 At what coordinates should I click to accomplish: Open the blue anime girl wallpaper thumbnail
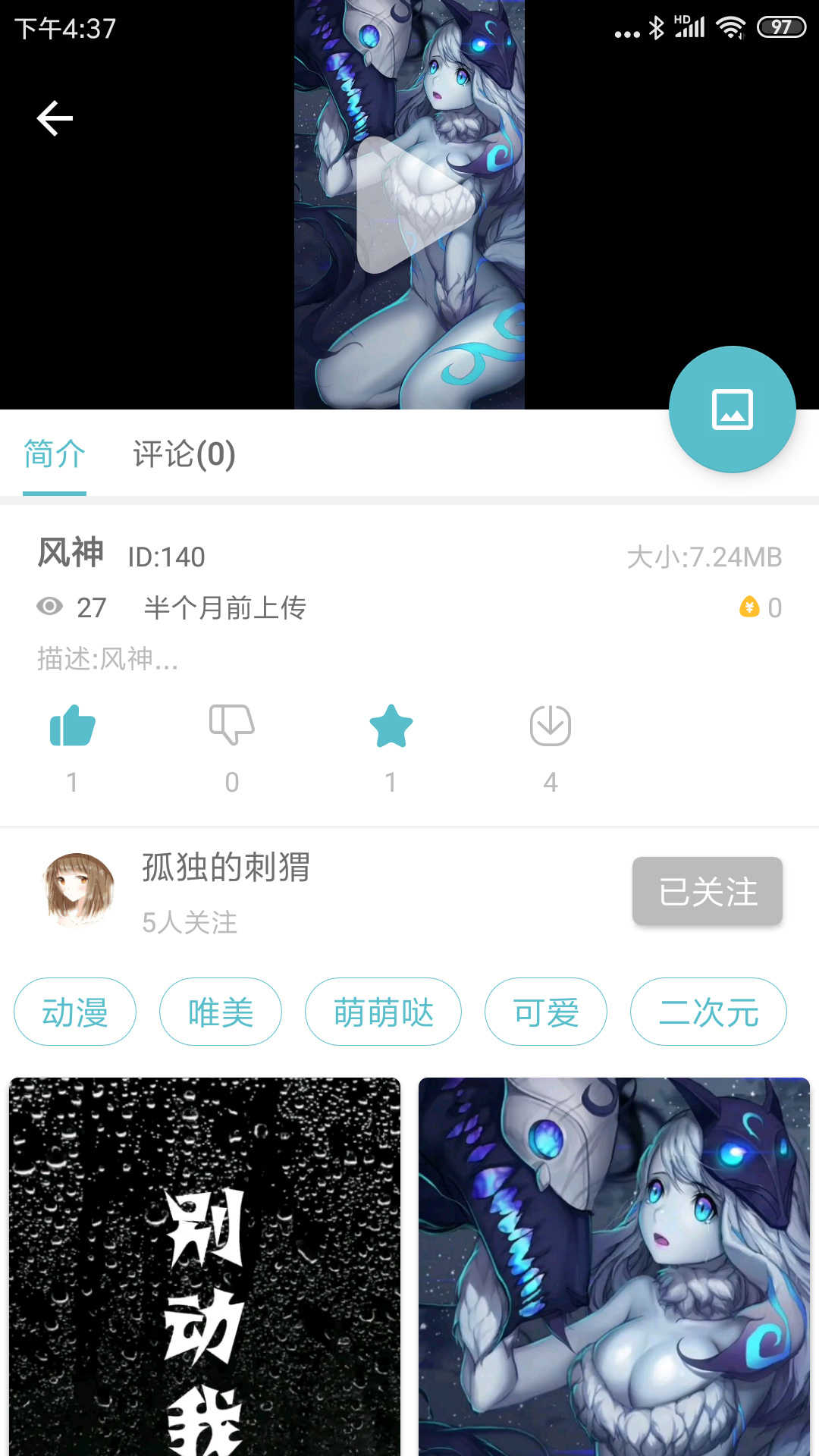click(614, 1266)
